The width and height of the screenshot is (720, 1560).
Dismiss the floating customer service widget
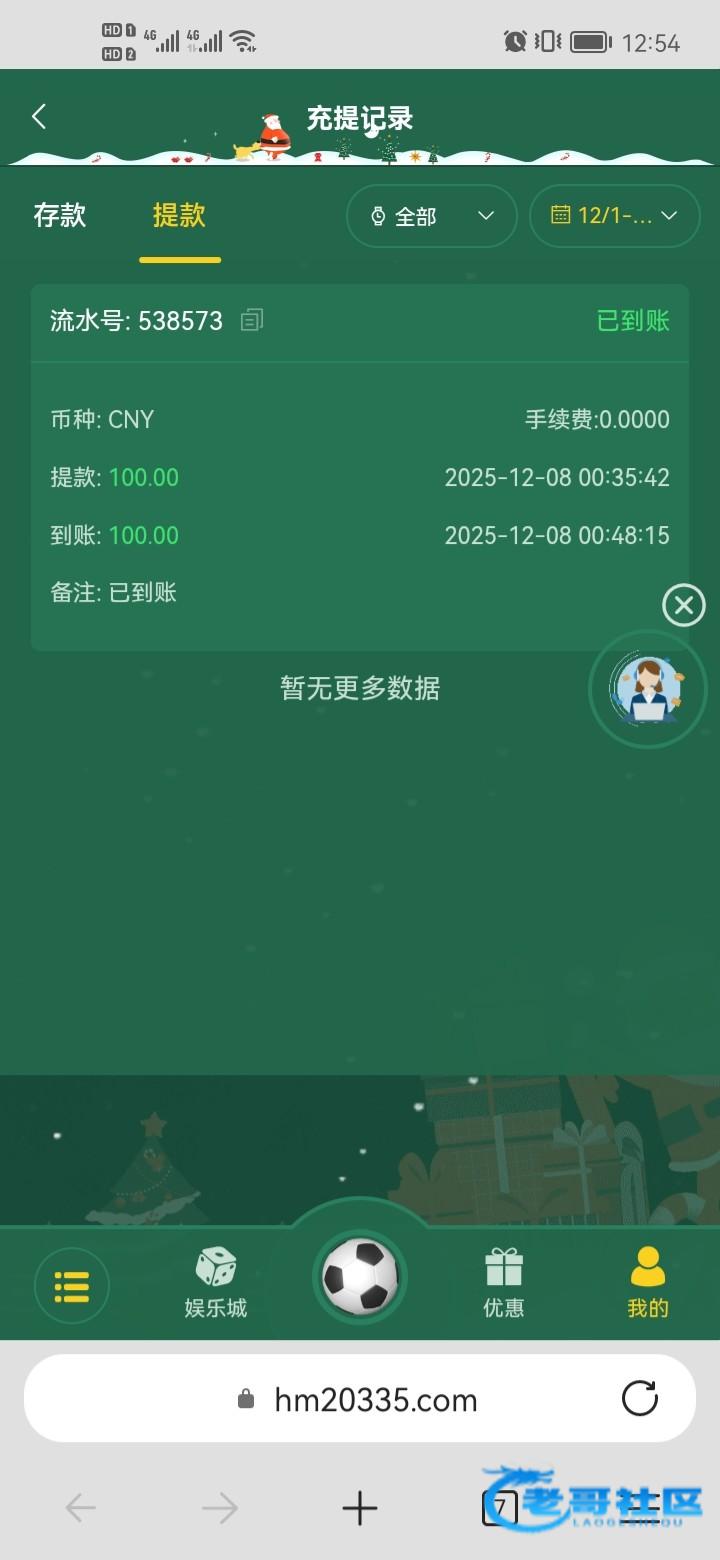[684, 605]
